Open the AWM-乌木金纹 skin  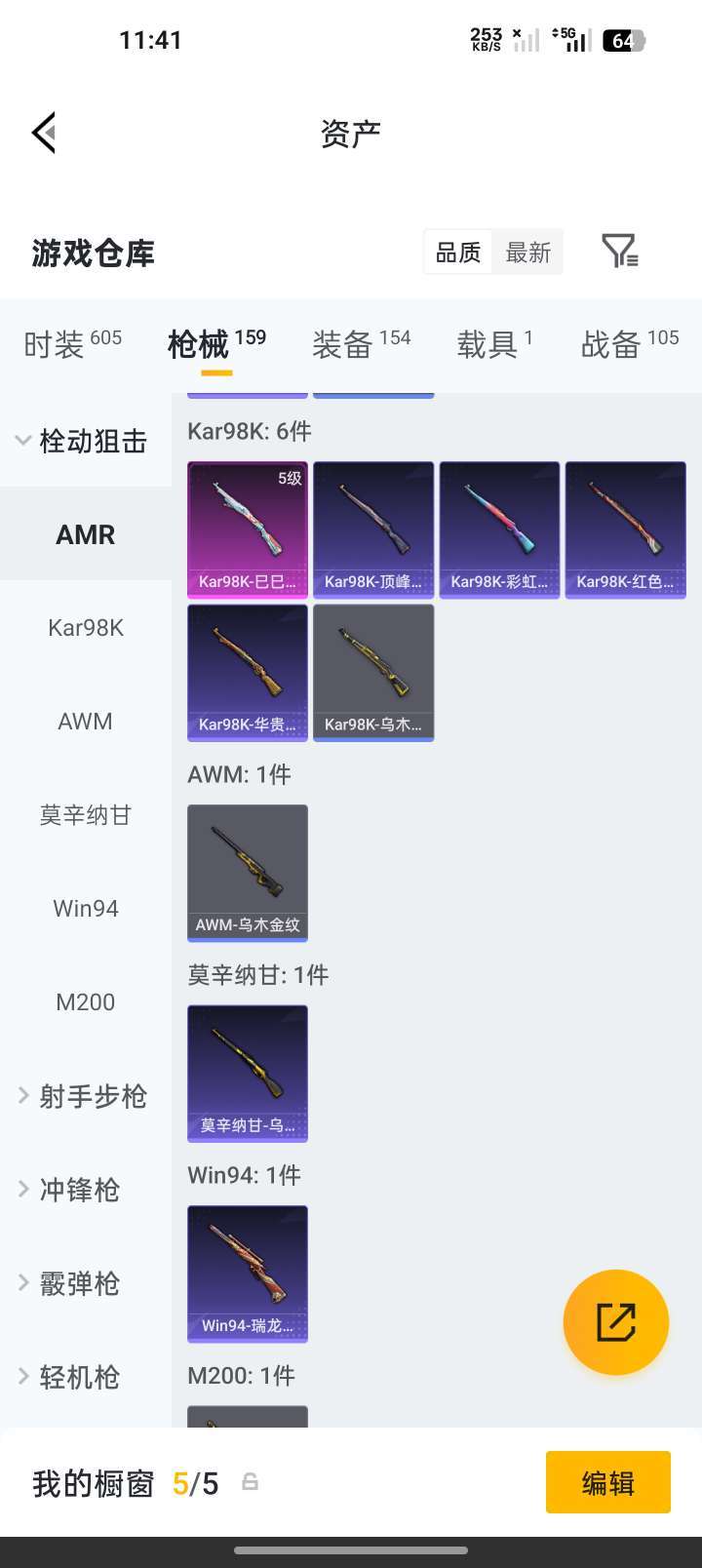[x=248, y=873]
